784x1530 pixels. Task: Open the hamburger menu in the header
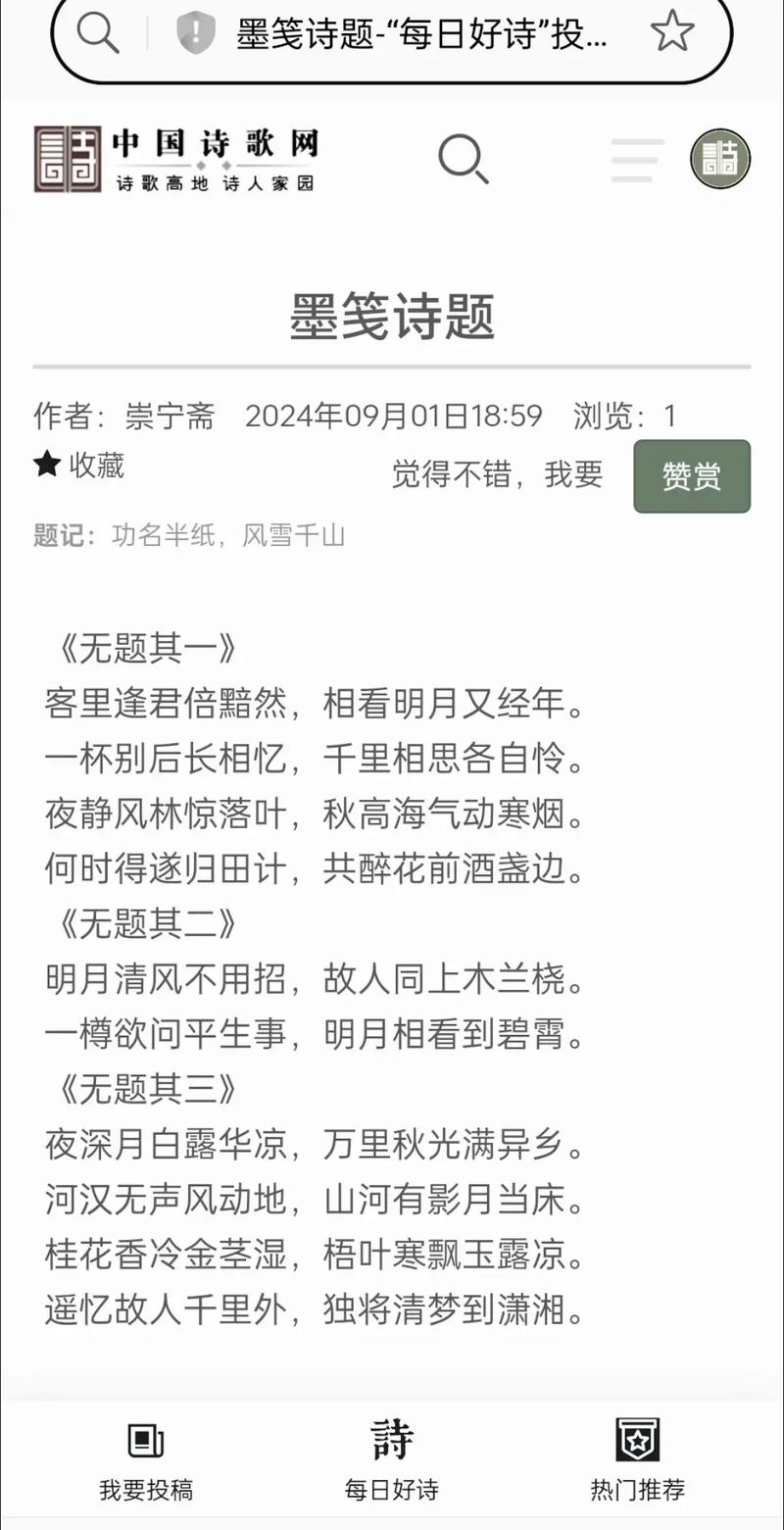pyautogui.click(x=635, y=160)
